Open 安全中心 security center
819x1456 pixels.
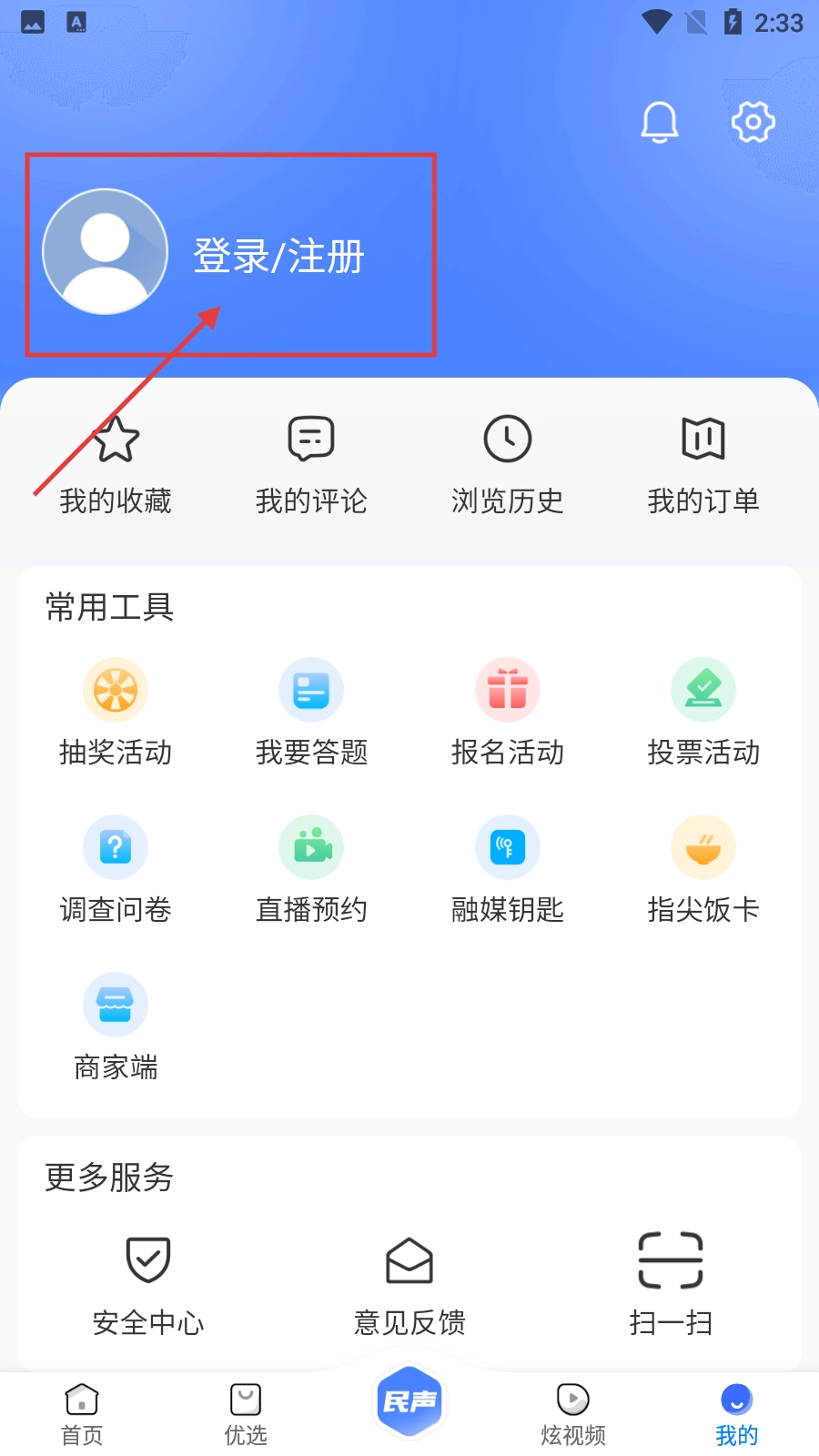148,1283
